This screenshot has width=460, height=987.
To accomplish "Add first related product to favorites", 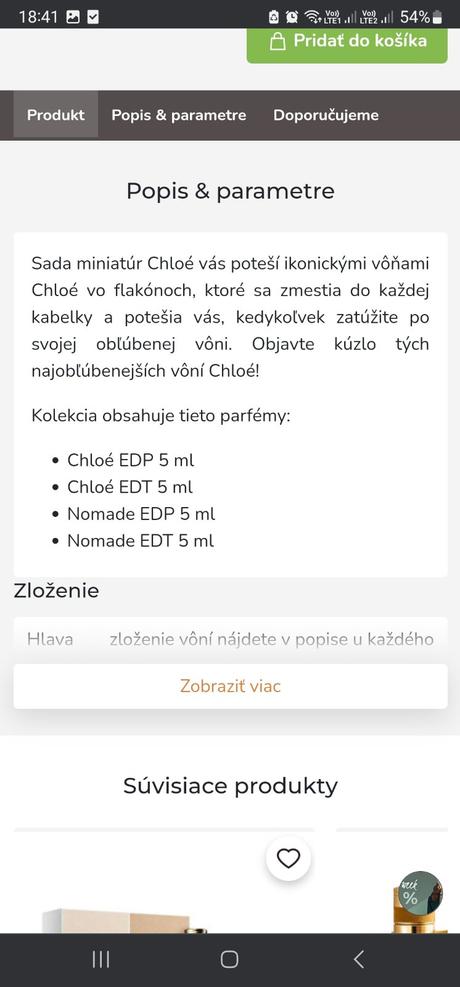I will coord(288,859).
